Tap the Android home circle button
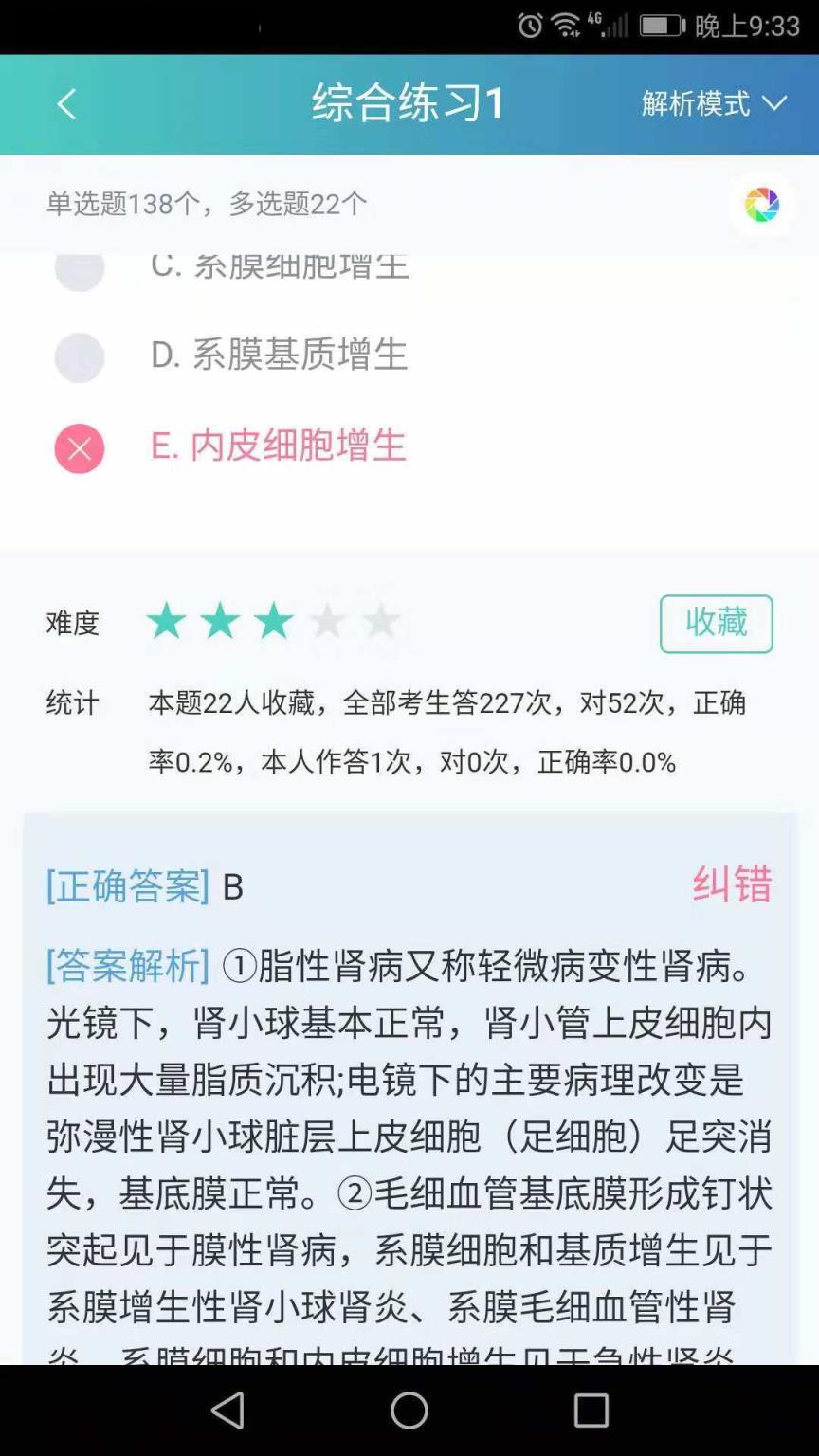 click(x=409, y=1410)
